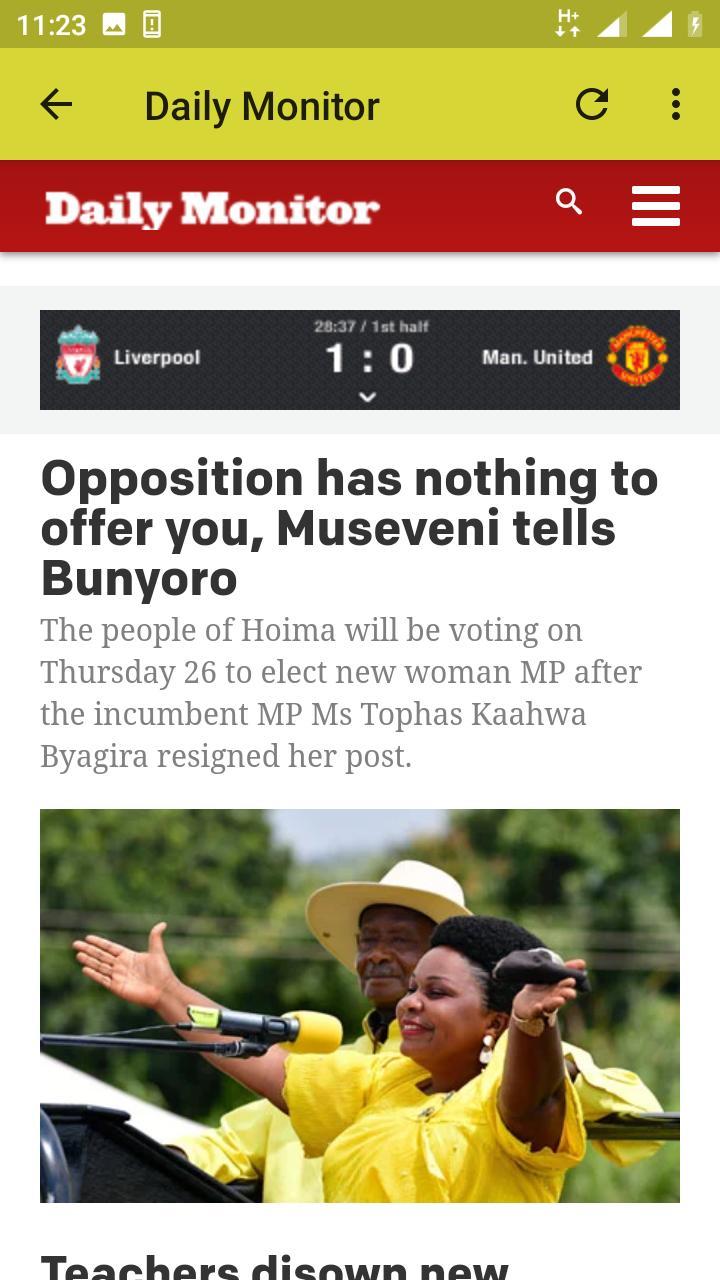Select the Liverpool club crest icon
The width and height of the screenshot is (720, 1280).
pyautogui.click(x=77, y=357)
